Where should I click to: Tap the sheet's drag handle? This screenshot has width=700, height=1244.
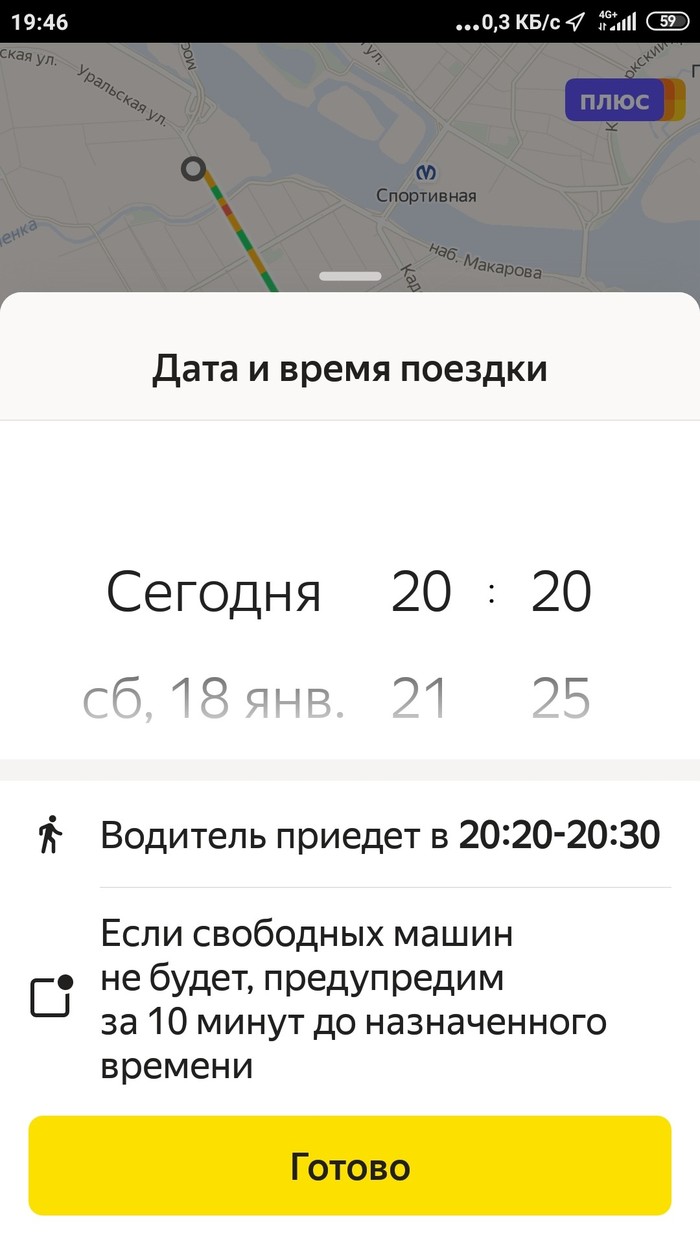[x=350, y=276]
